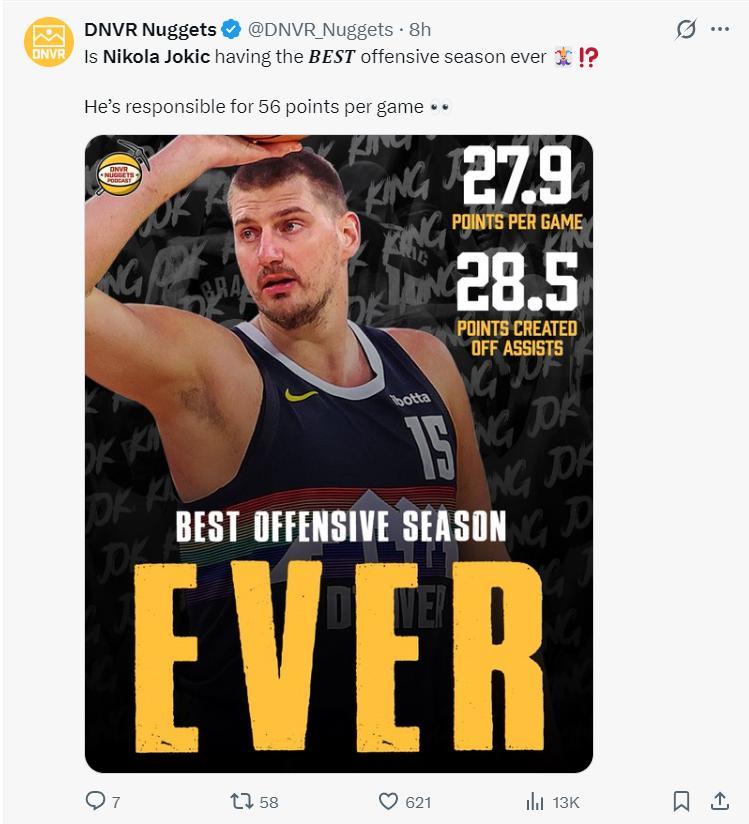Open the post's more options menu
The image size is (749, 824).
(719, 30)
